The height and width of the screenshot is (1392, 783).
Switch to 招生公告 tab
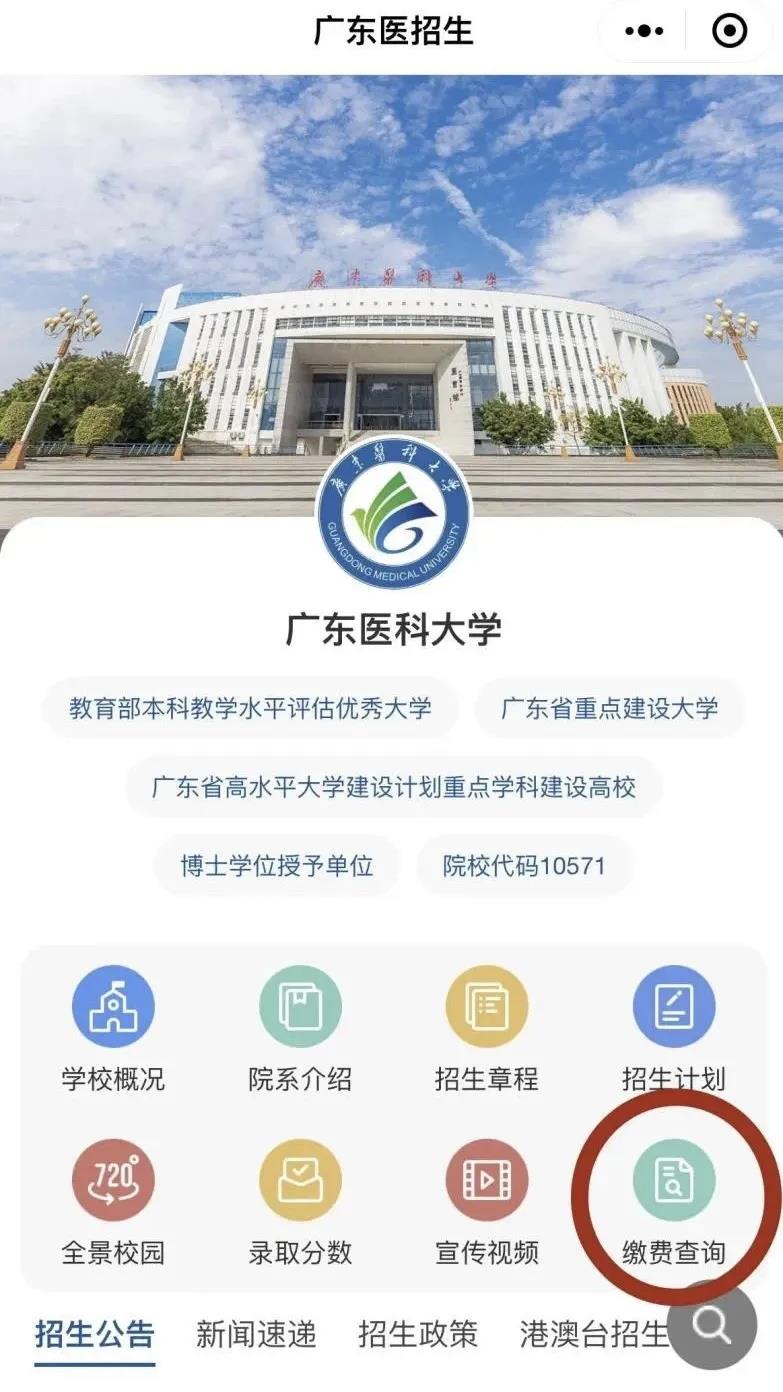pos(95,1334)
